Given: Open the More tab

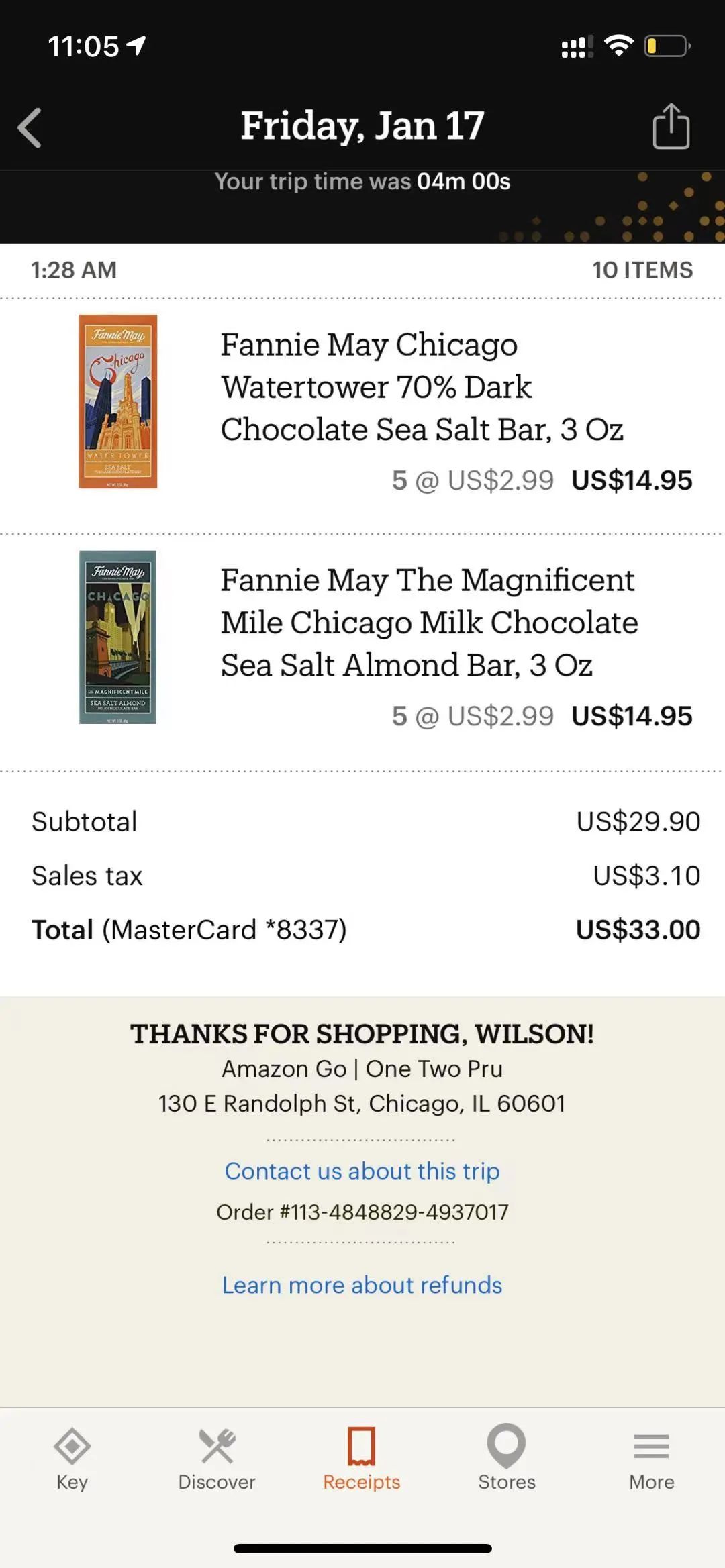Looking at the screenshot, I should click(x=651, y=1459).
